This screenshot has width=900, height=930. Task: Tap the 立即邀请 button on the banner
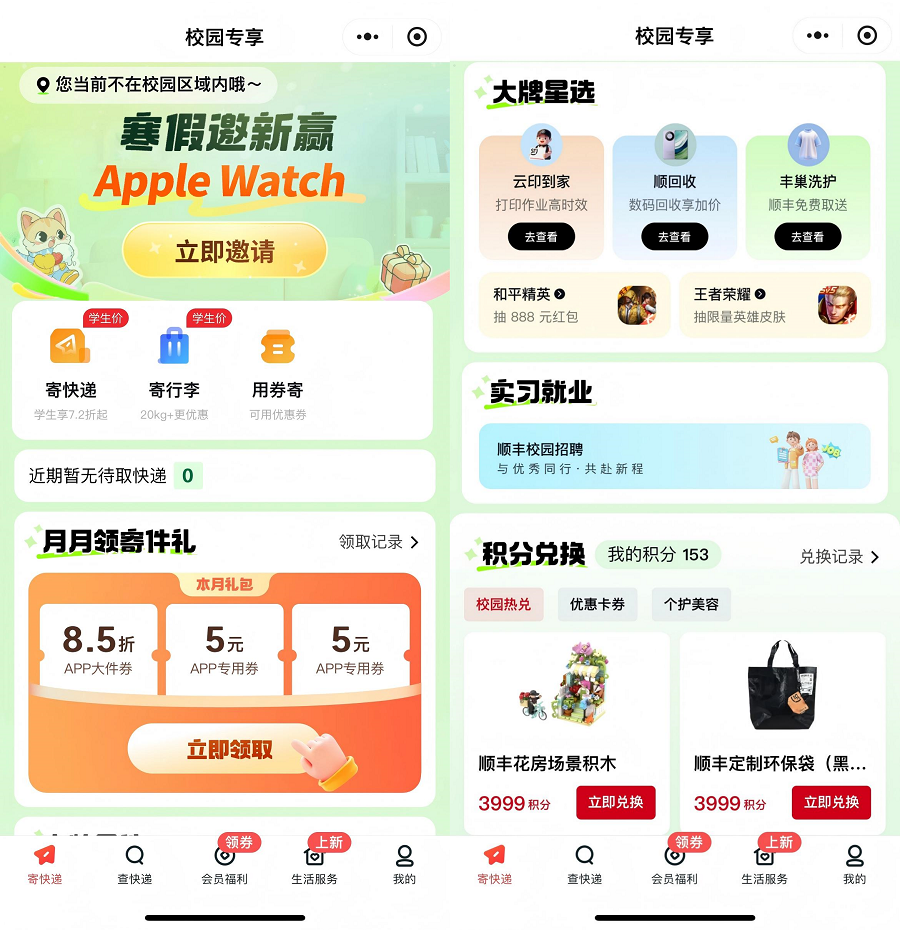[225, 251]
